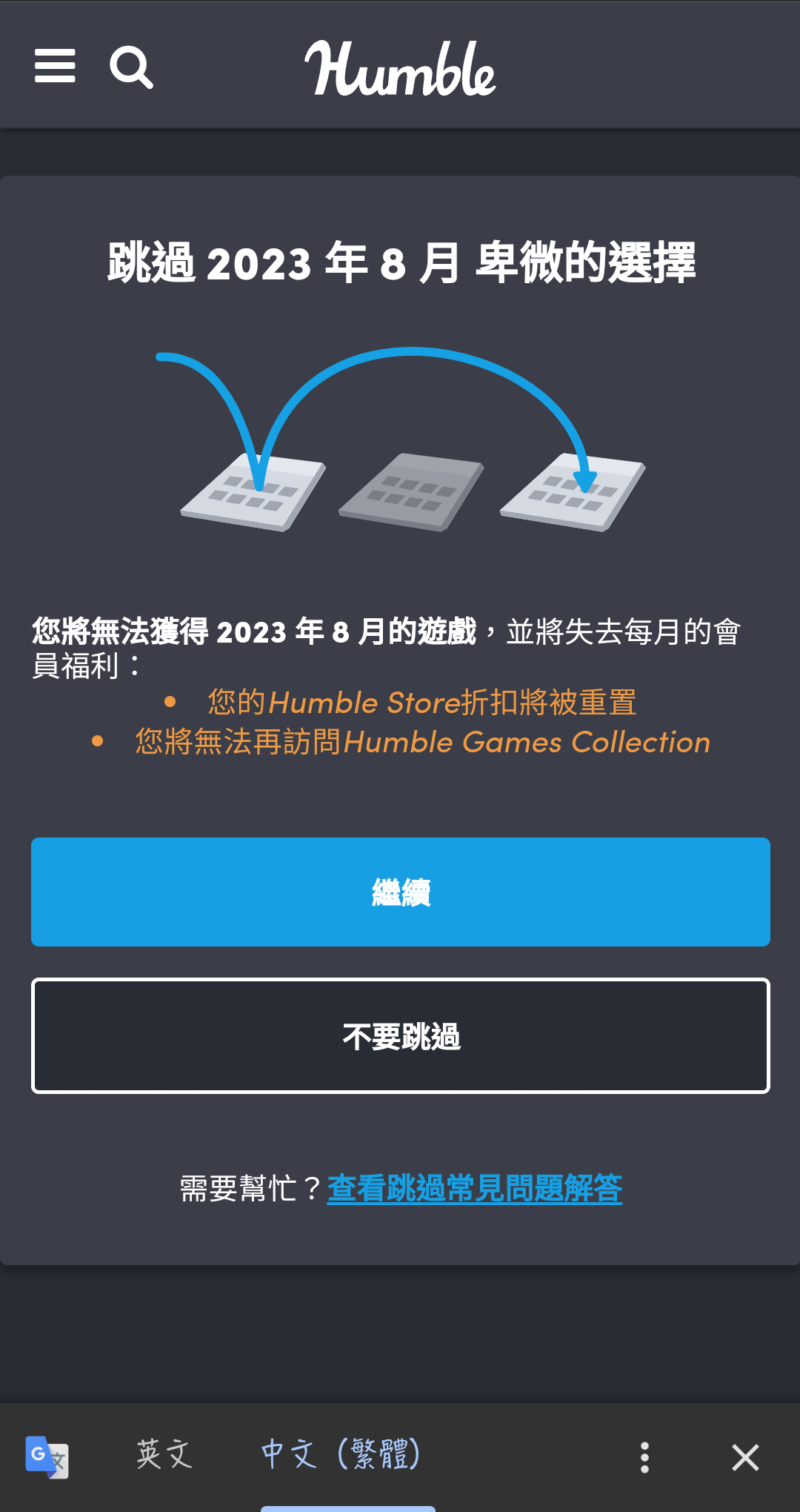Image resolution: width=800 pixels, height=1512 pixels.
Task: Switch translation to 英文
Action: (164, 1454)
